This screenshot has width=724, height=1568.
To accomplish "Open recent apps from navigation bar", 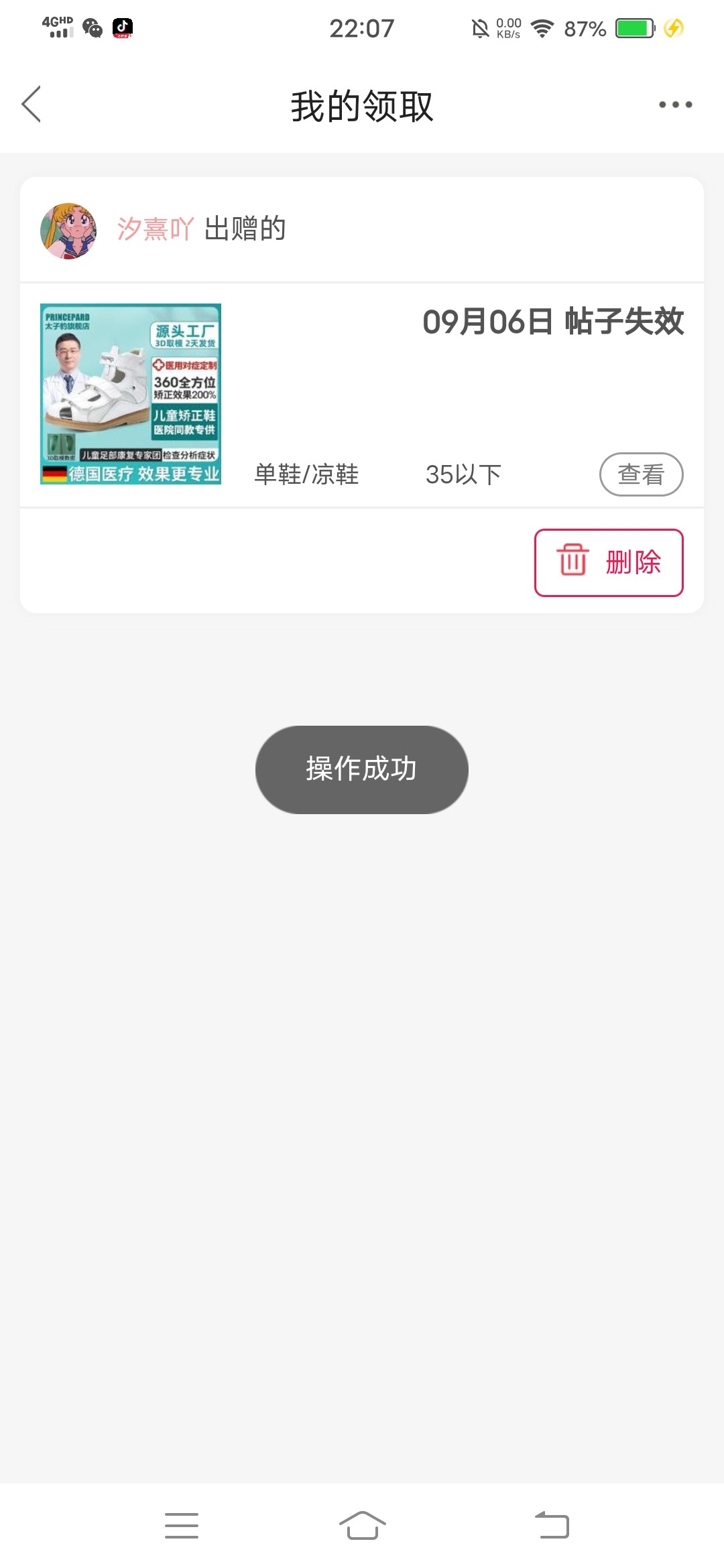I will pos(182,1525).
